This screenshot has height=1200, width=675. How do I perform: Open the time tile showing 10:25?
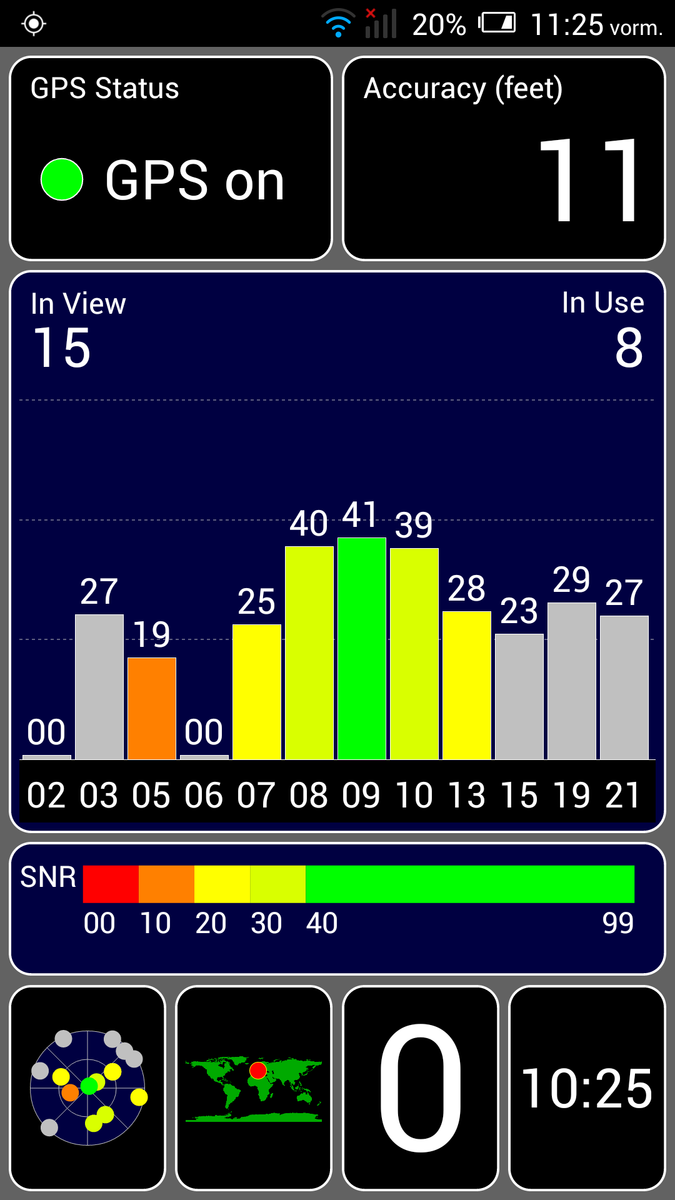[x=586, y=1087]
